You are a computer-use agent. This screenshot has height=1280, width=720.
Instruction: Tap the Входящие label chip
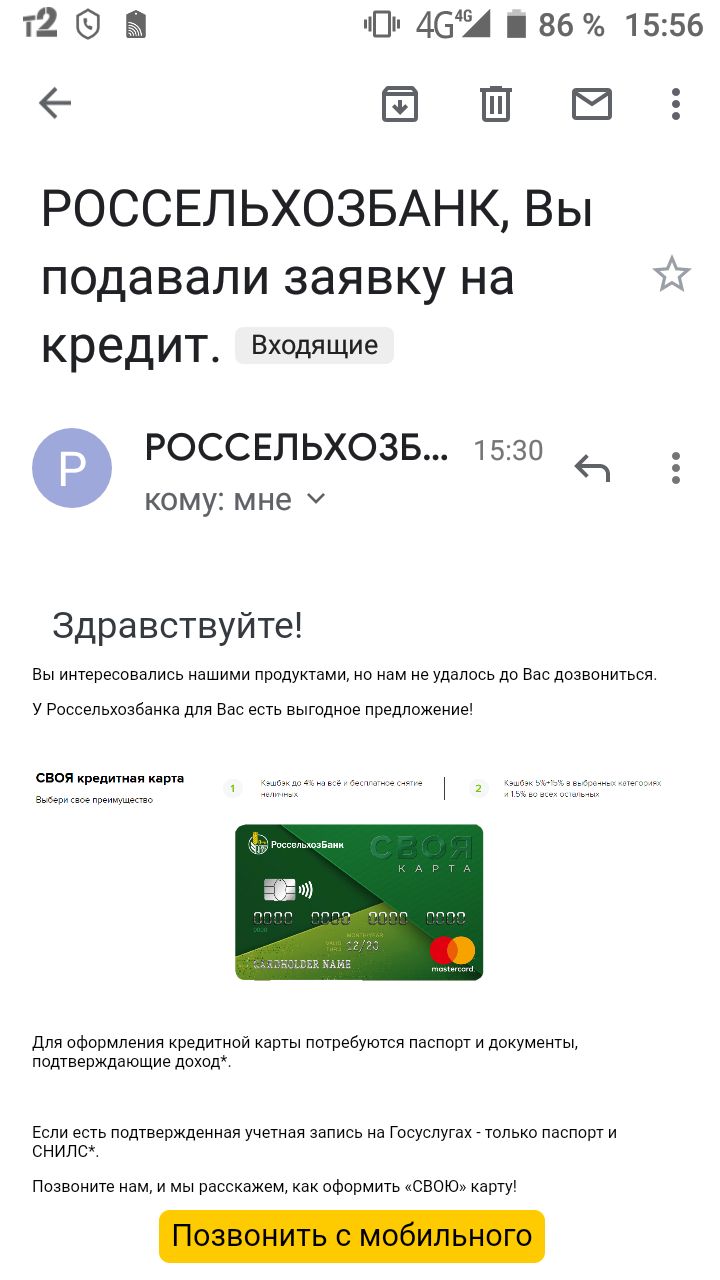click(314, 346)
